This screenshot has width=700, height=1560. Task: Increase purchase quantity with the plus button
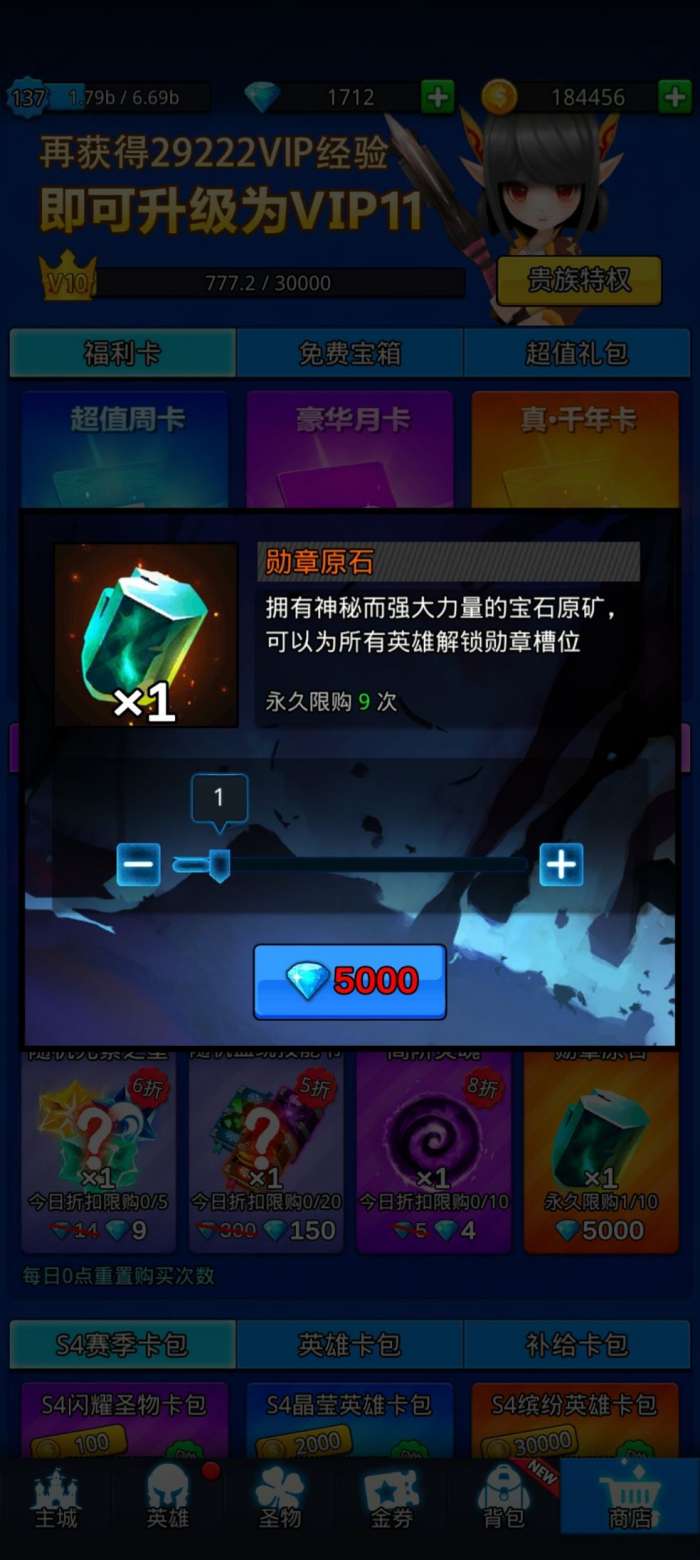click(x=561, y=865)
